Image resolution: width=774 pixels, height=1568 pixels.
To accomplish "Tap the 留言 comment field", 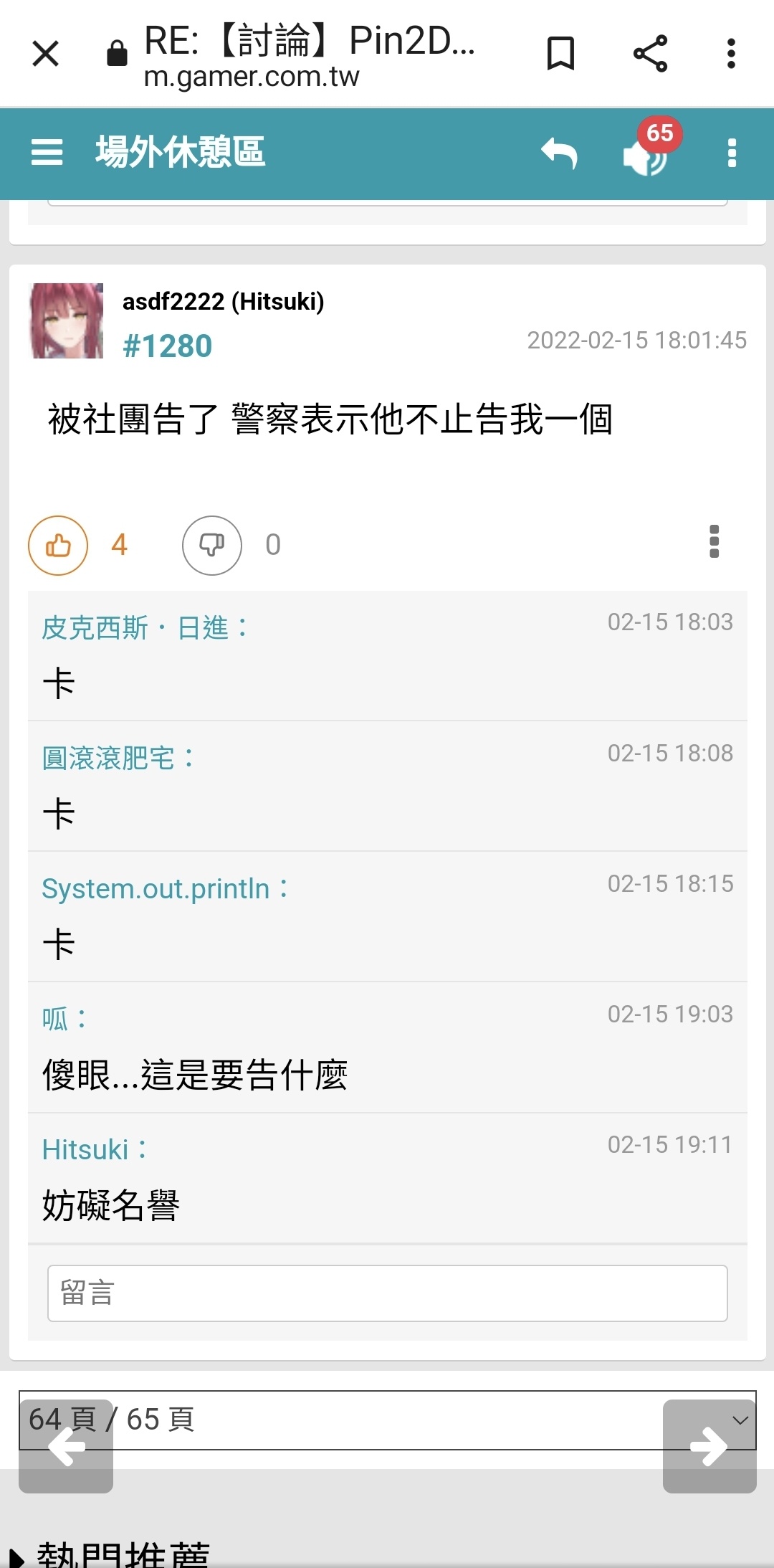I will click(388, 1293).
